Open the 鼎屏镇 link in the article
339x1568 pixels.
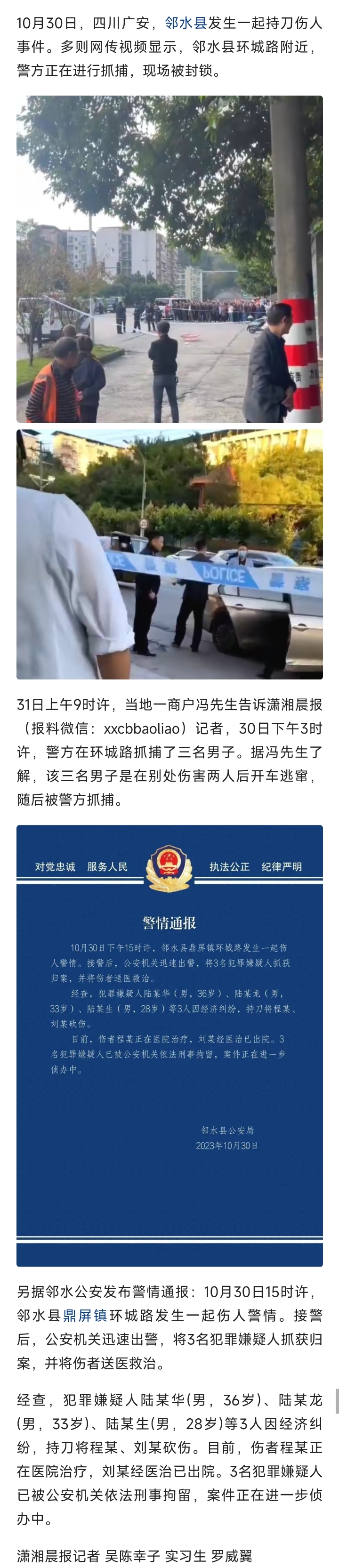point(85,1316)
